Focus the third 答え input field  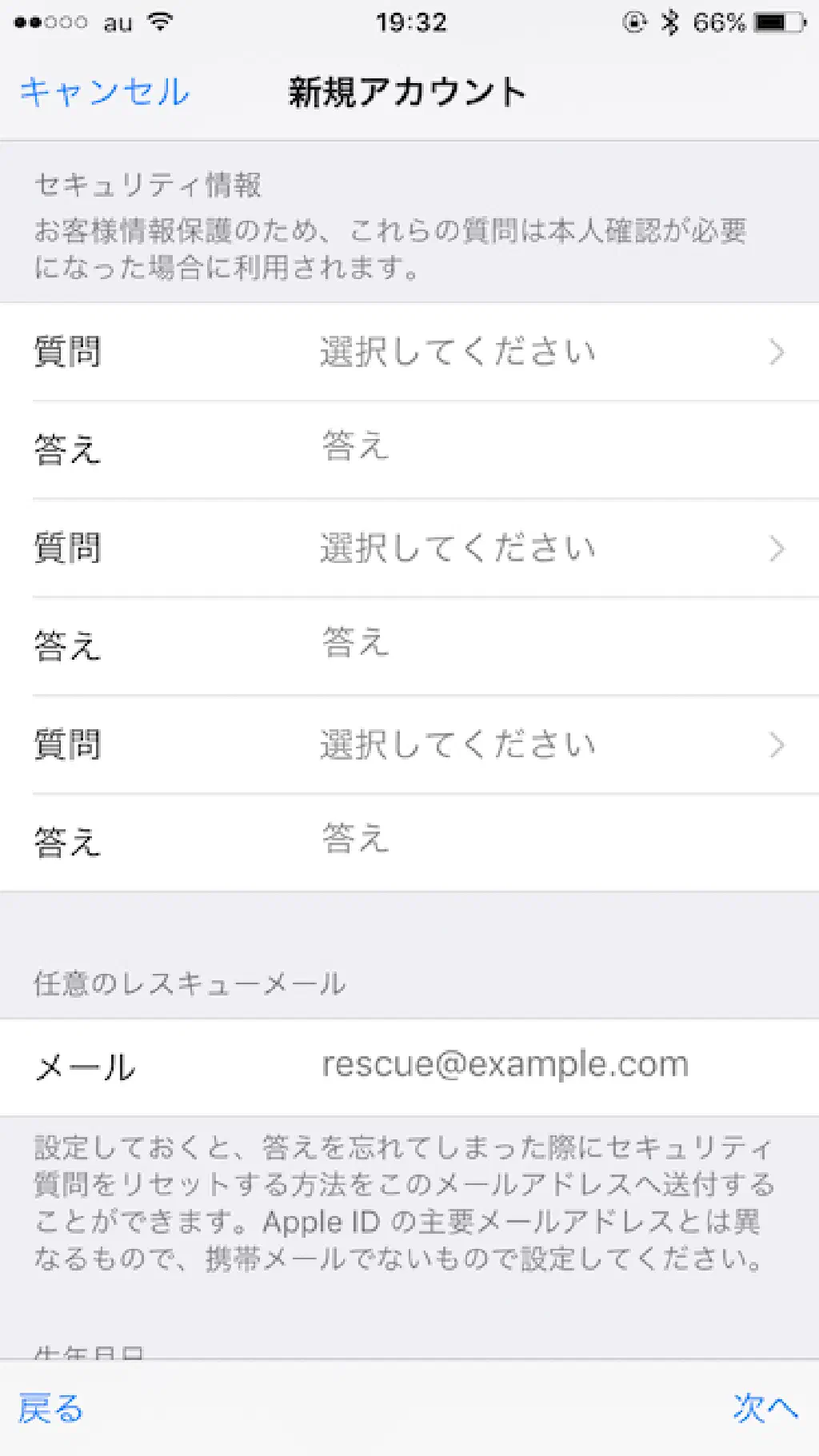552,841
